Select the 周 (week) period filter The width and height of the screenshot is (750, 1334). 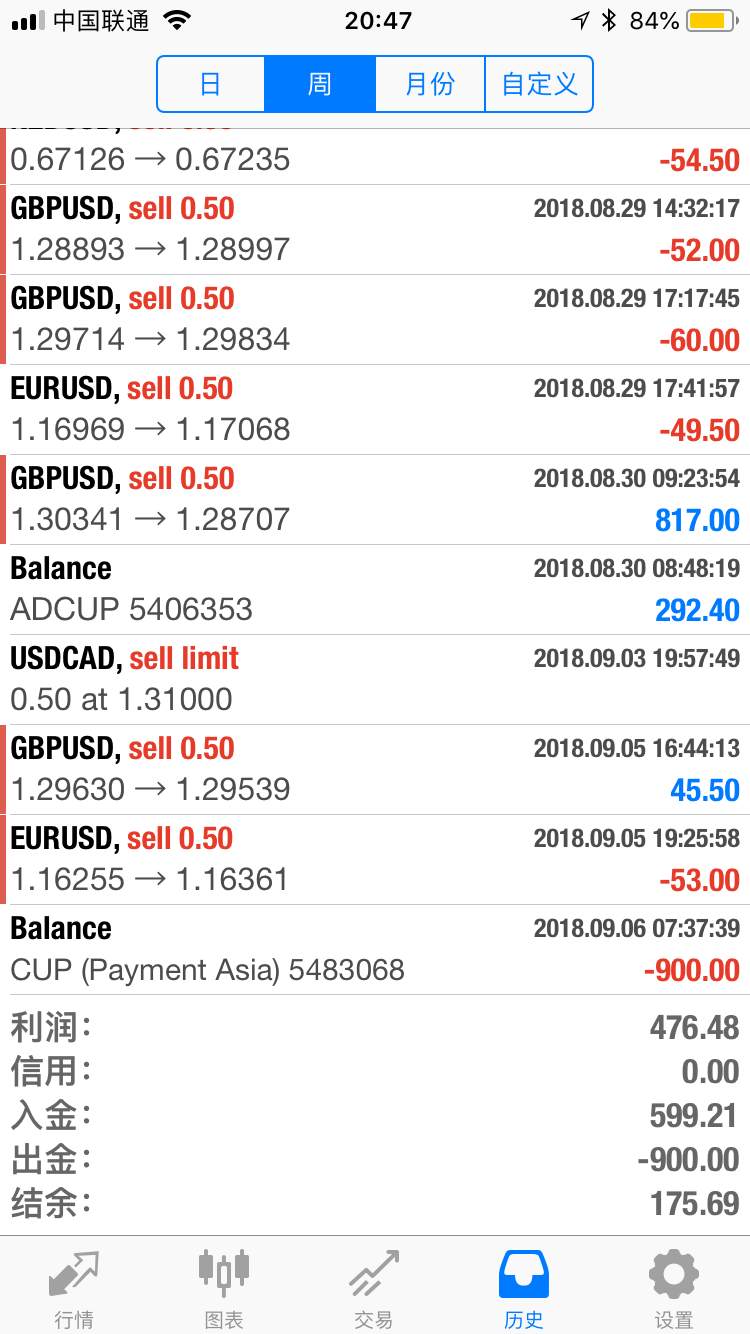click(x=320, y=84)
